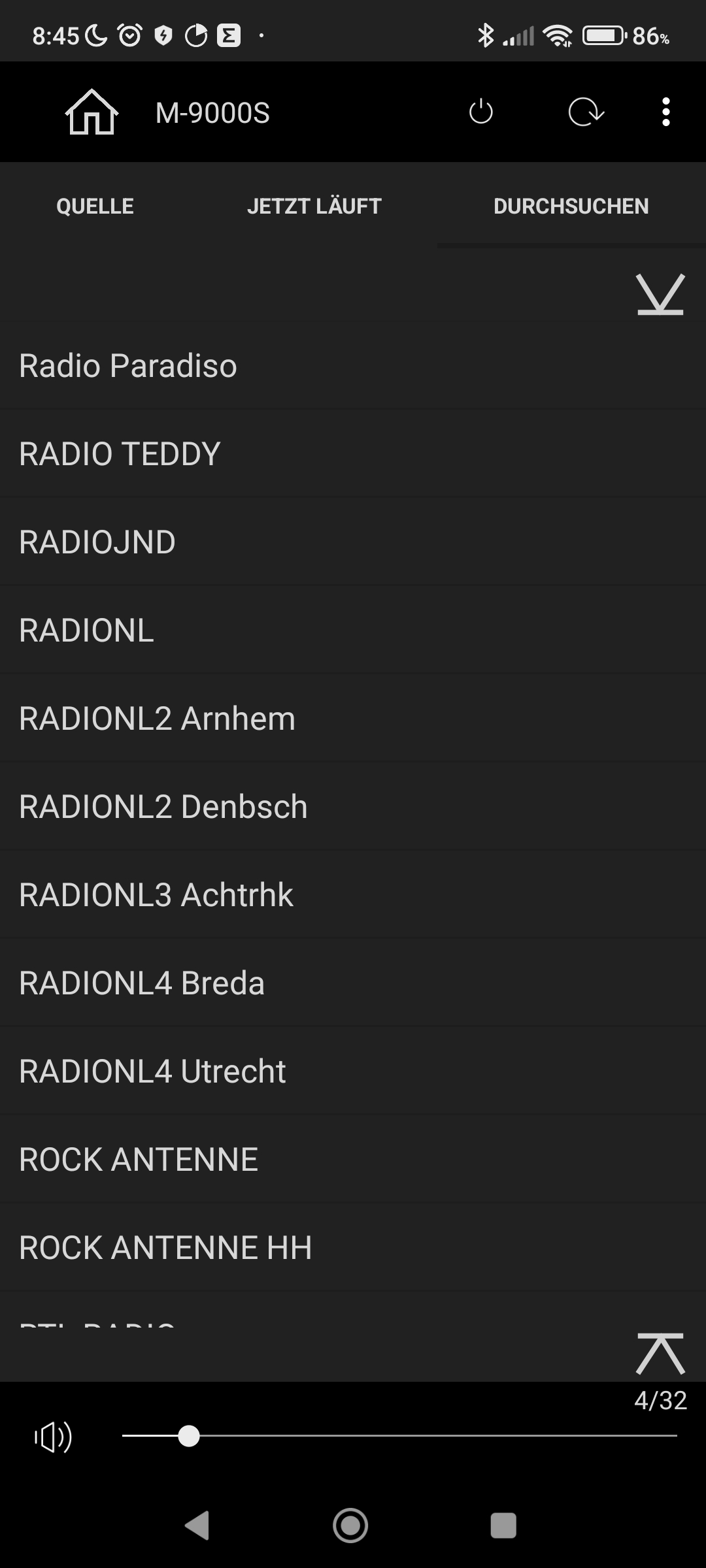Switch to the JETZT LÄUFT tab
Image resolution: width=706 pixels, height=1568 pixels.
click(314, 206)
